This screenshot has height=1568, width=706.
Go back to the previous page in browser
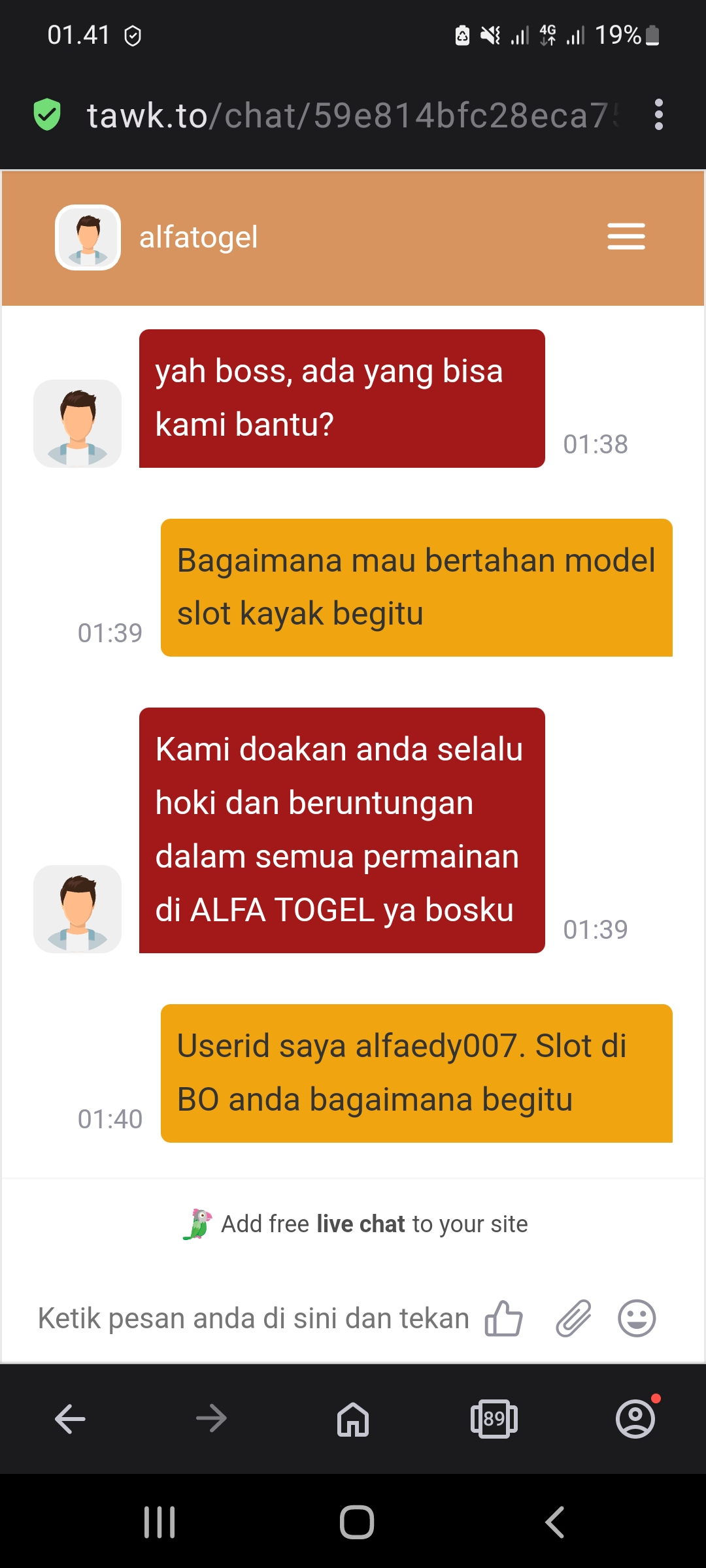coord(70,1419)
